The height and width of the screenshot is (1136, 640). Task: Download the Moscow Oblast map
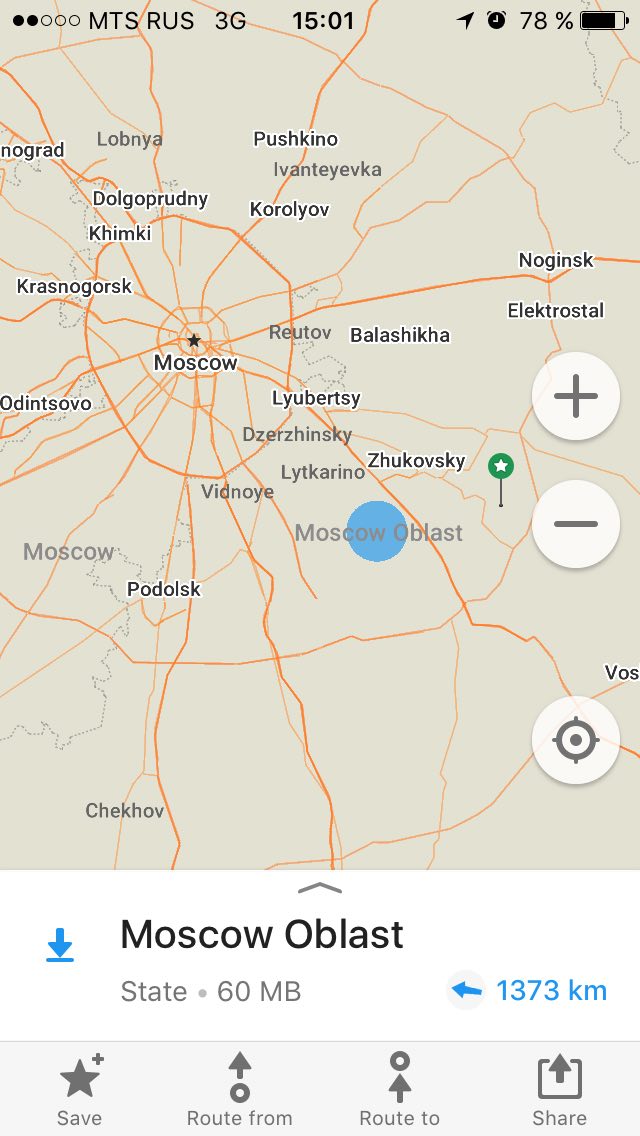pyautogui.click(x=59, y=946)
